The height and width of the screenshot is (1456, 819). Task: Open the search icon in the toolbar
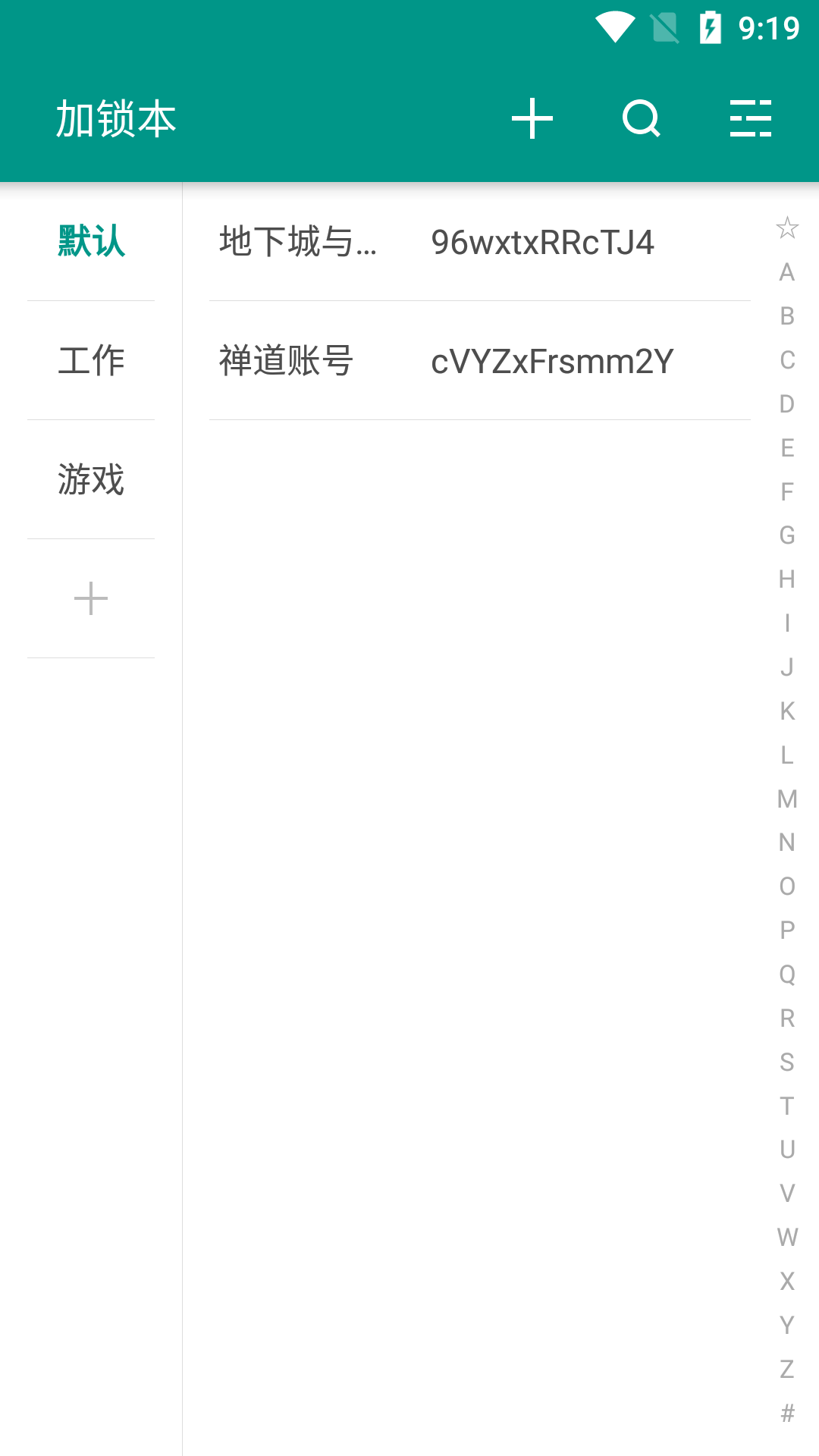(x=641, y=118)
